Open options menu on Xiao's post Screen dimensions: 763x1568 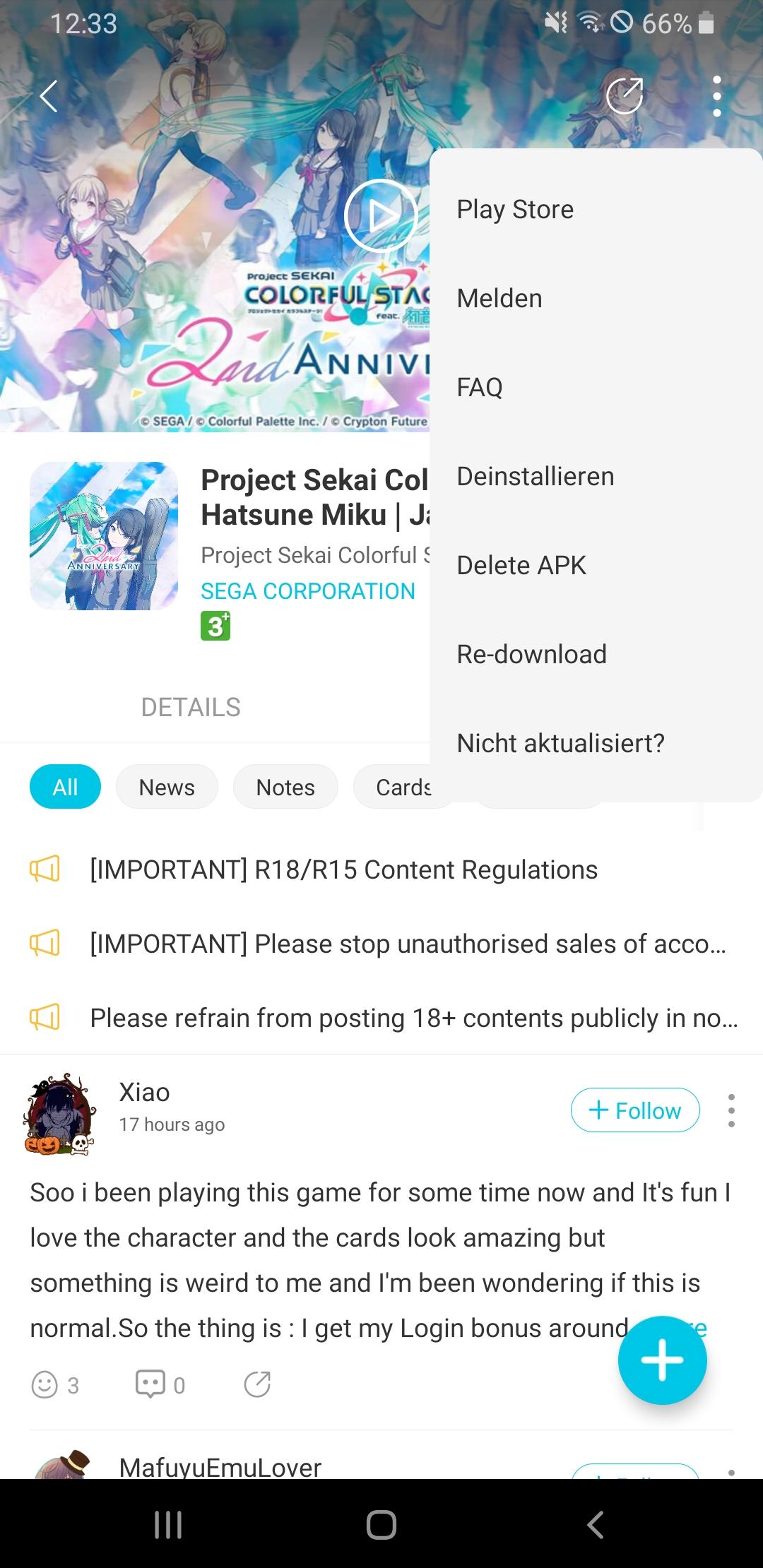coord(730,1110)
